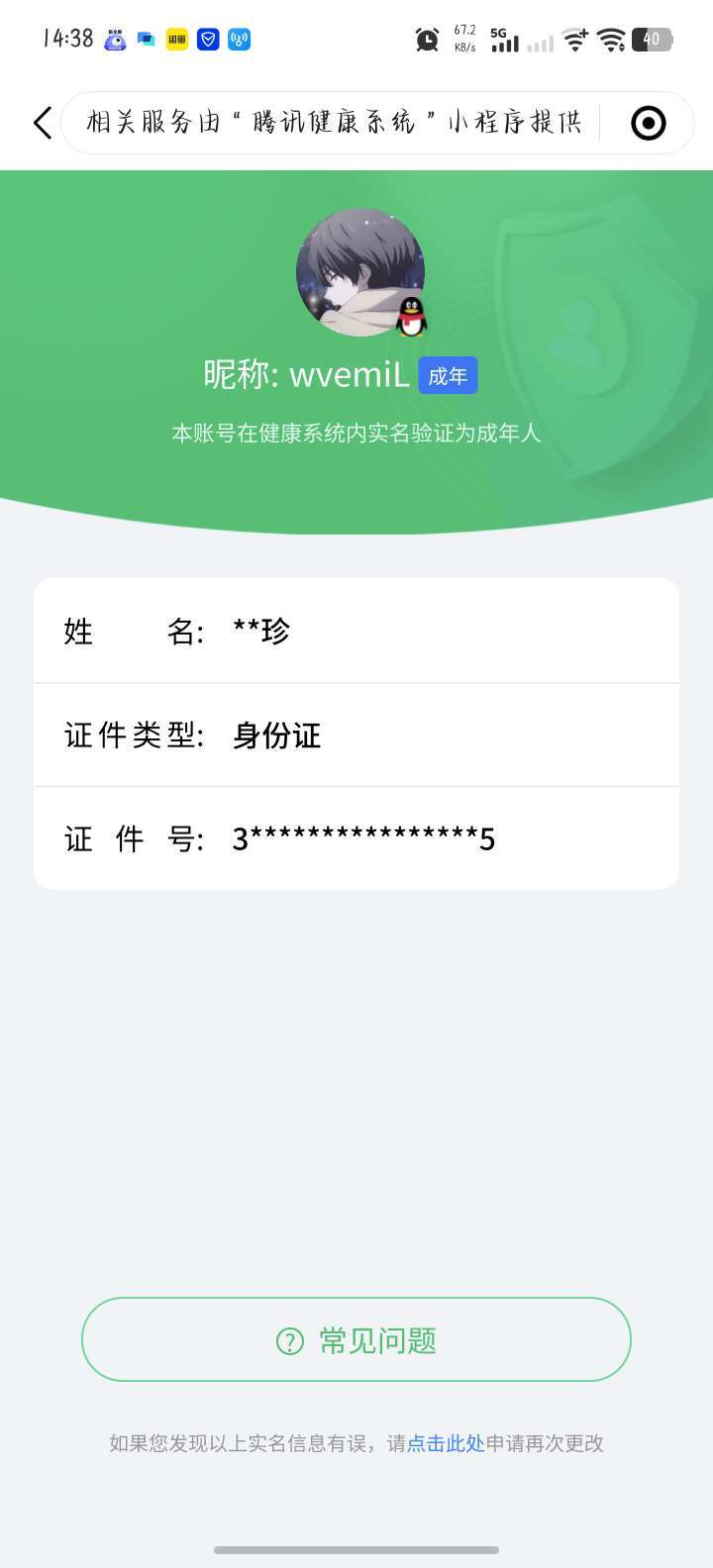
Task: Tap the robot notification icon in status bar
Action: click(x=113, y=39)
